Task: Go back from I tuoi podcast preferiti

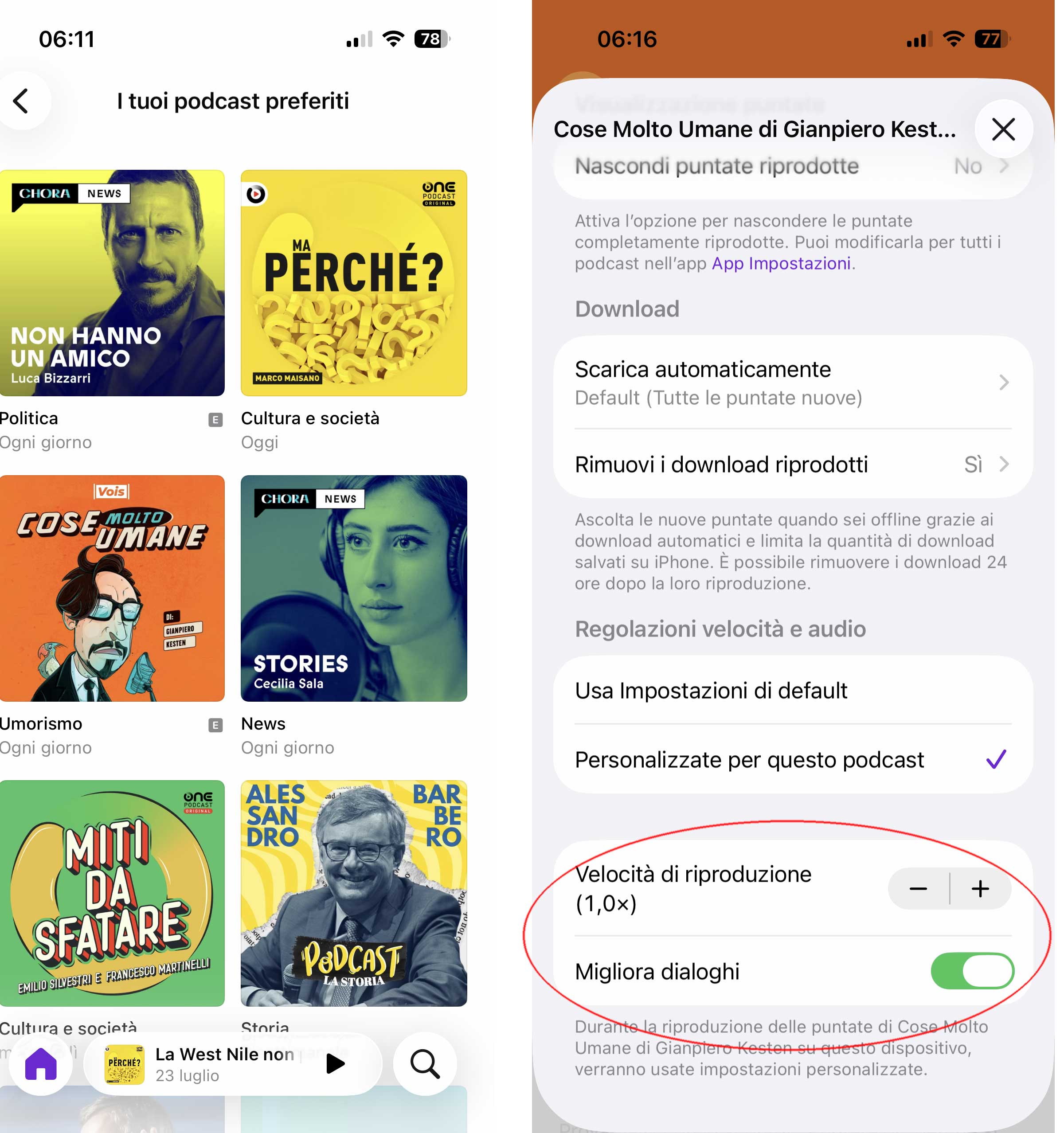Action: 22,102
